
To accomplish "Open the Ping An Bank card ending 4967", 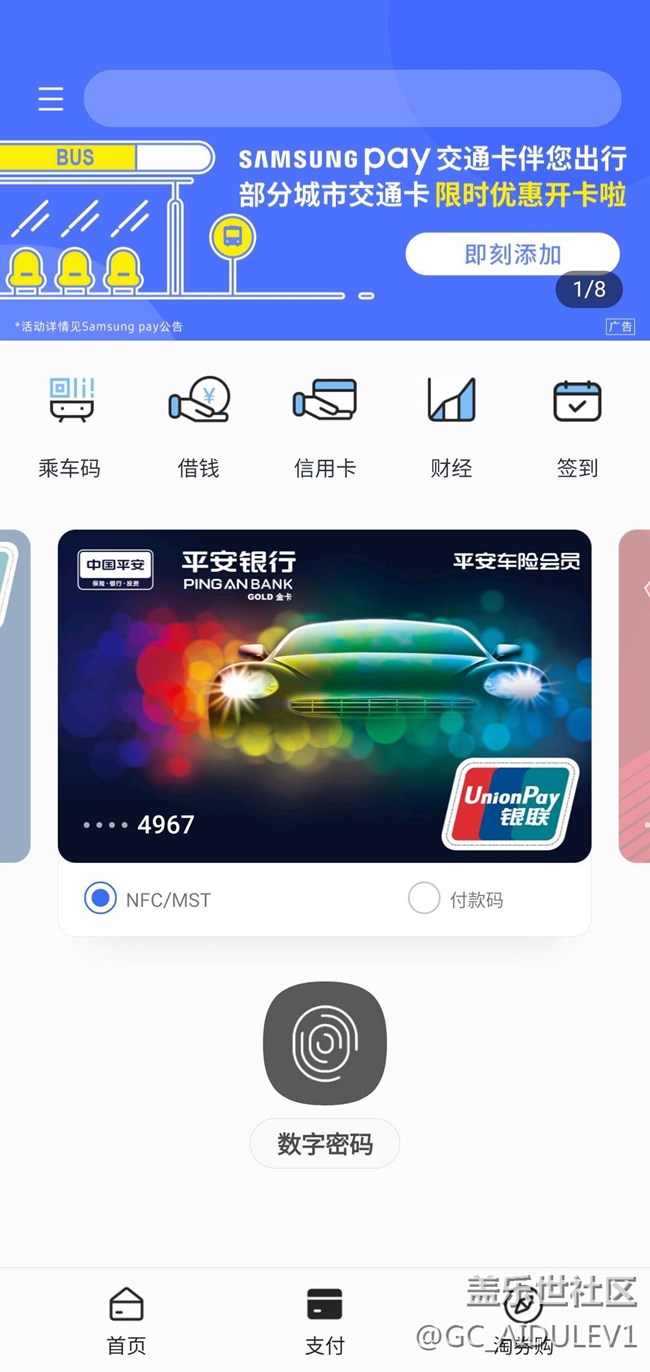I will pos(324,695).
